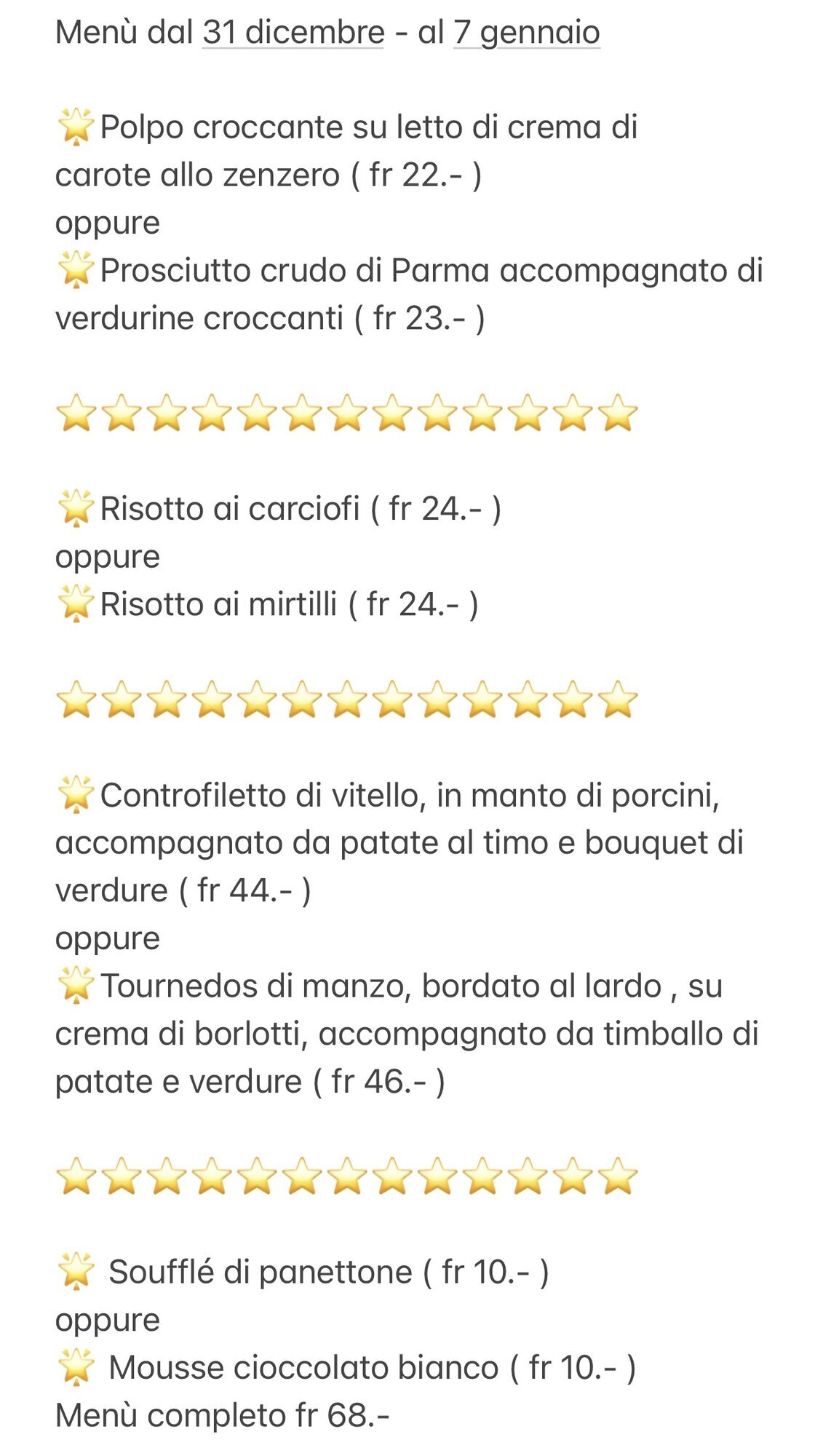Open the 31 dicembre date link
Screen dimensions: 839x1456
click(x=293, y=32)
